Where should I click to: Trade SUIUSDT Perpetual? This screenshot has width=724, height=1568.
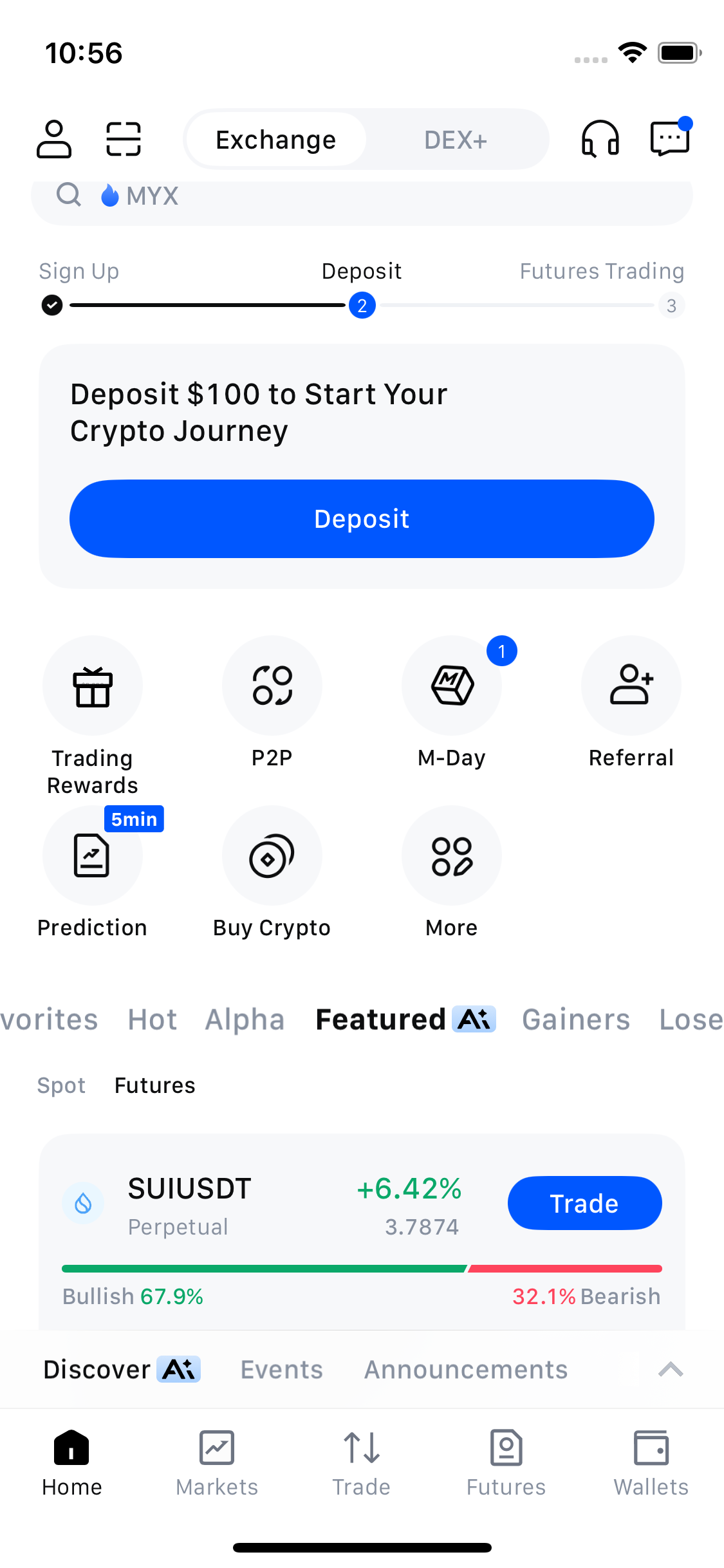584,1203
